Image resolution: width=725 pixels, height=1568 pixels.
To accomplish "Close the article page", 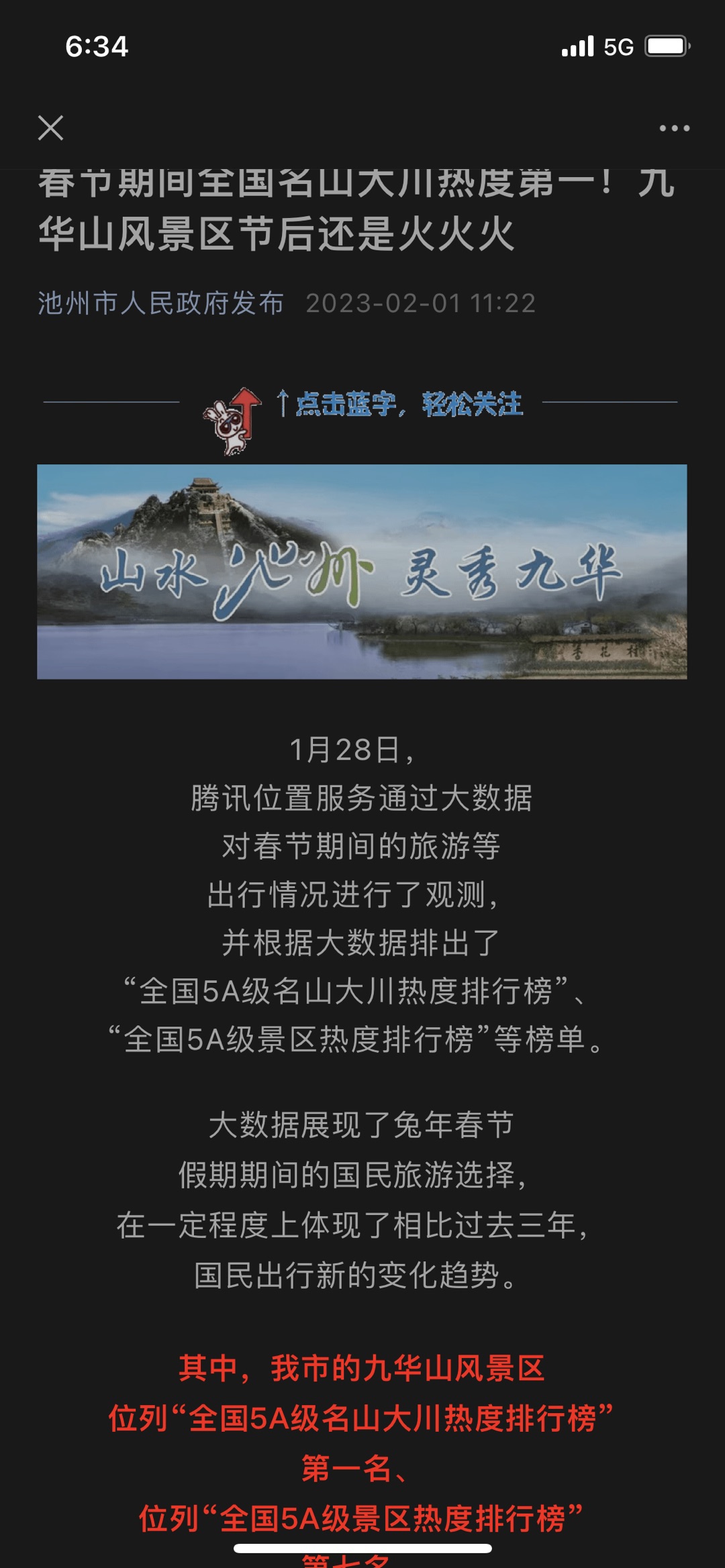I will [x=51, y=127].
